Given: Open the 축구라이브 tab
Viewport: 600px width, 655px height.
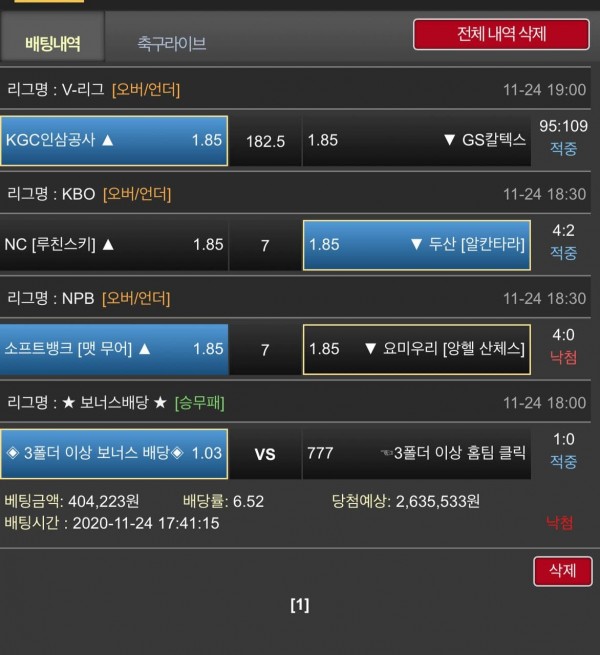Looking at the screenshot, I should click(x=172, y=43).
